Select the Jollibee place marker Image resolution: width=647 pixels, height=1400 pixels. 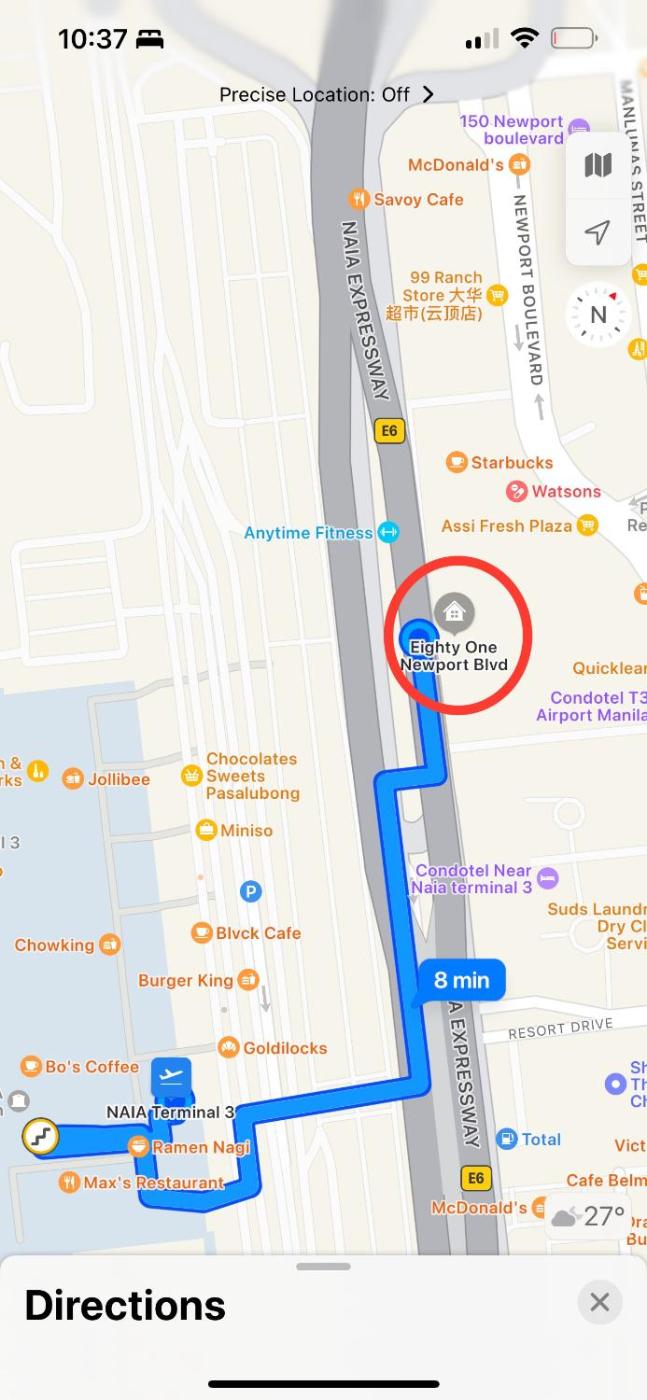tap(73, 779)
